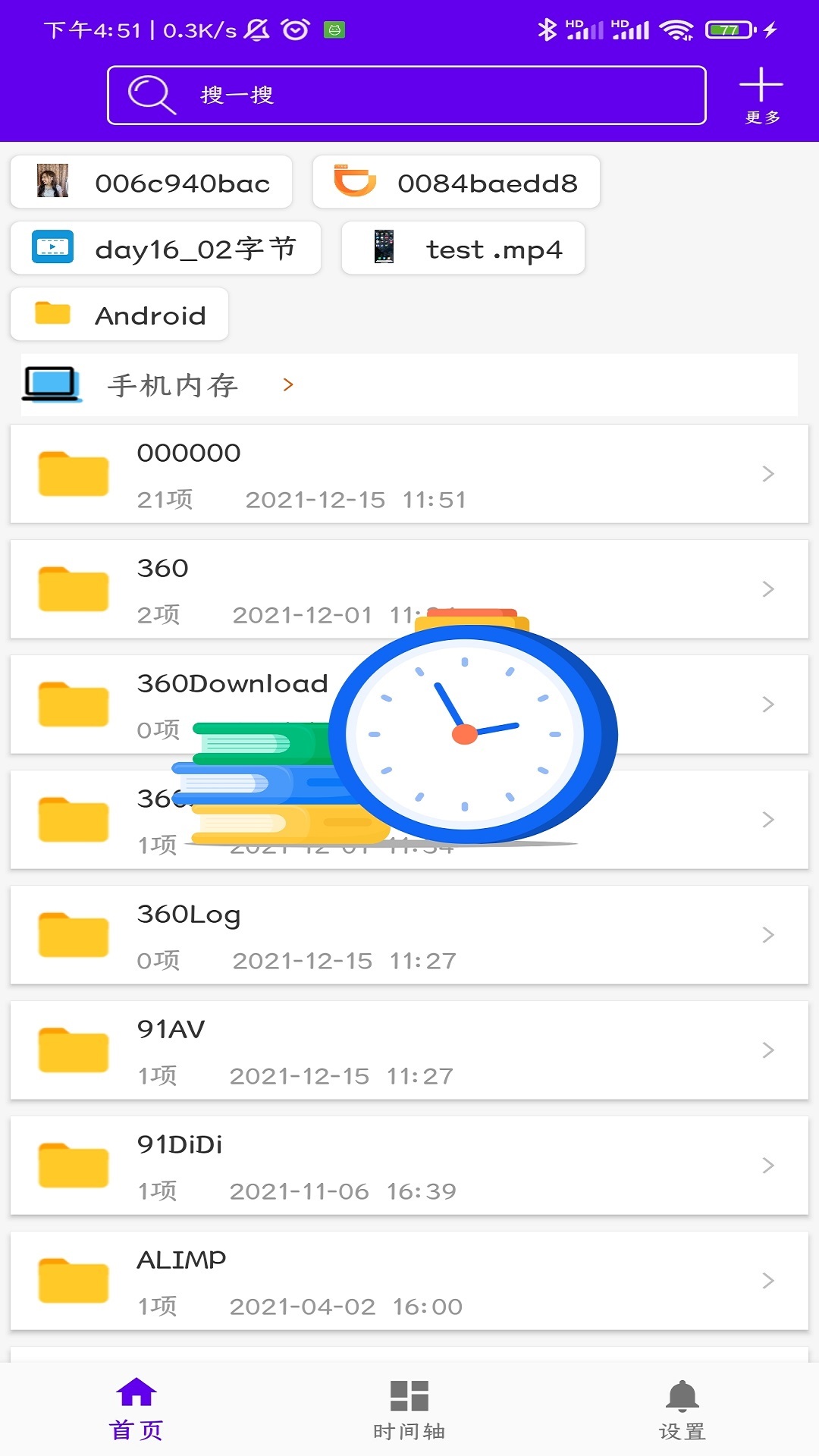Open the 91DiDi folder

tap(409, 1166)
